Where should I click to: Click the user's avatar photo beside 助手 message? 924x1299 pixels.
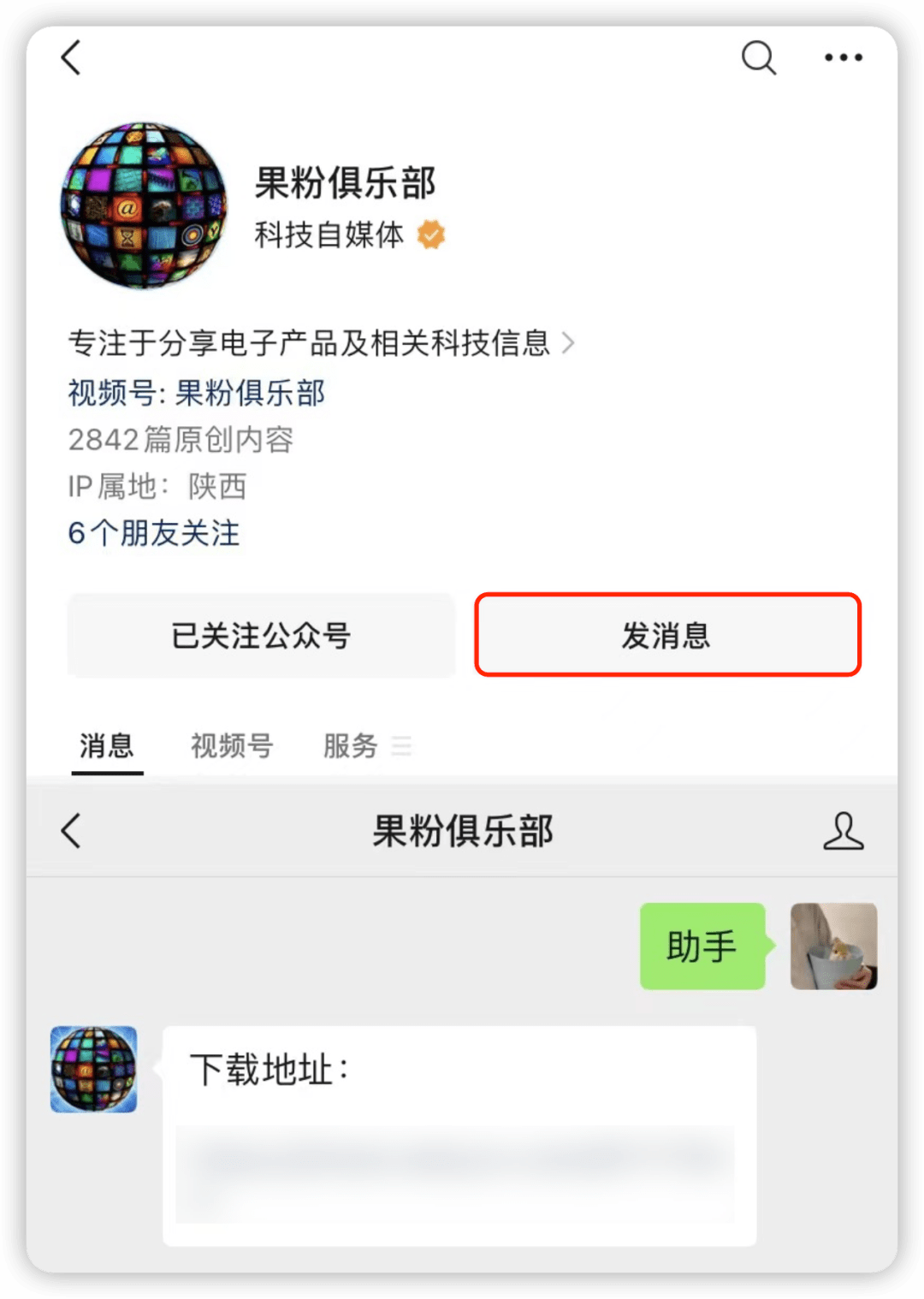coord(833,946)
